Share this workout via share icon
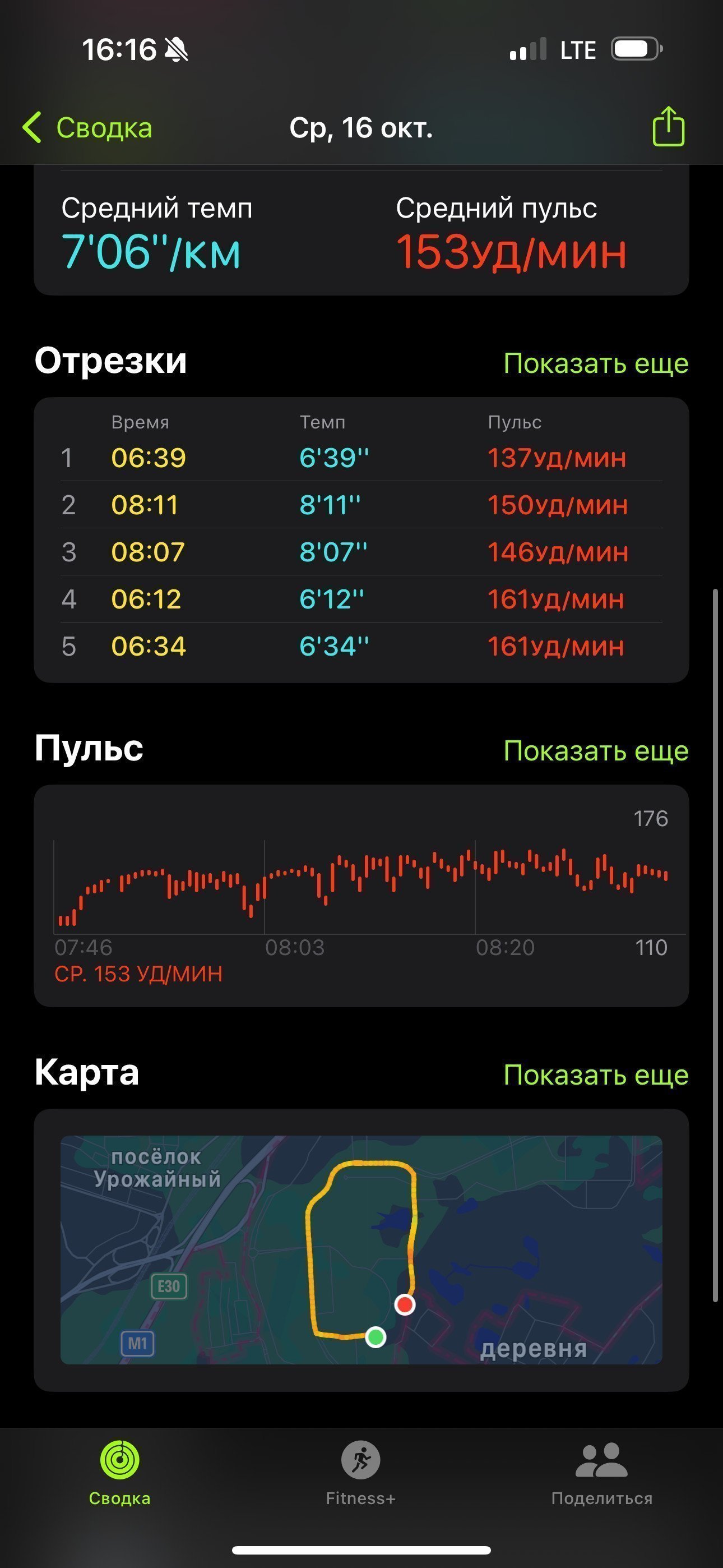The image size is (723, 1568). (x=668, y=127)
